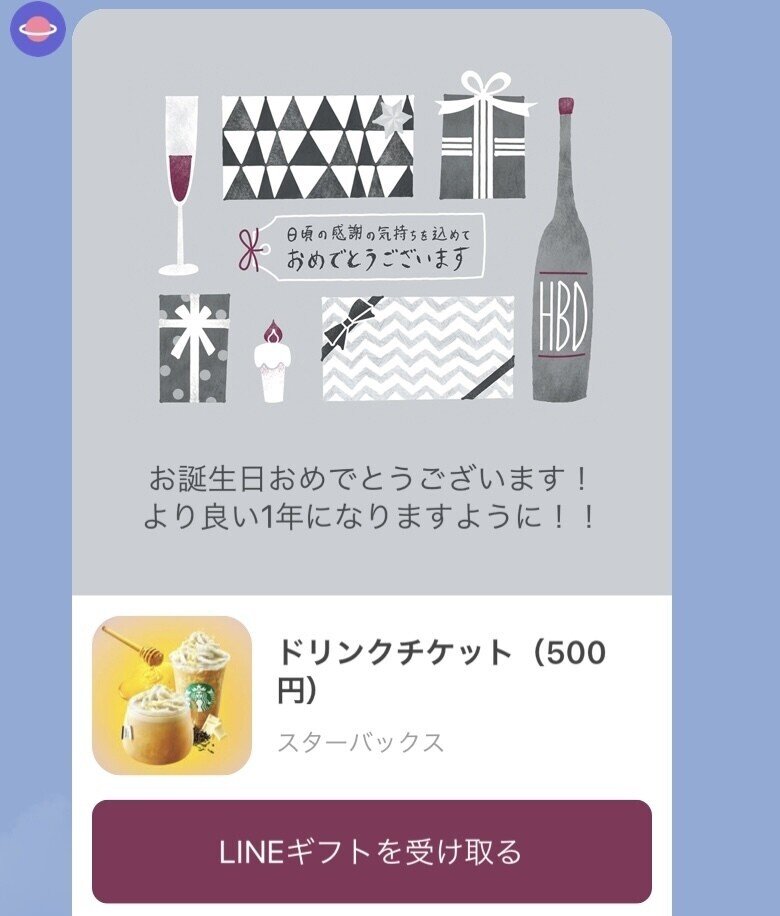Screen dimensions: 780x916
Task: Open the sender's planet profile avatar
Action: pos(38,31)
